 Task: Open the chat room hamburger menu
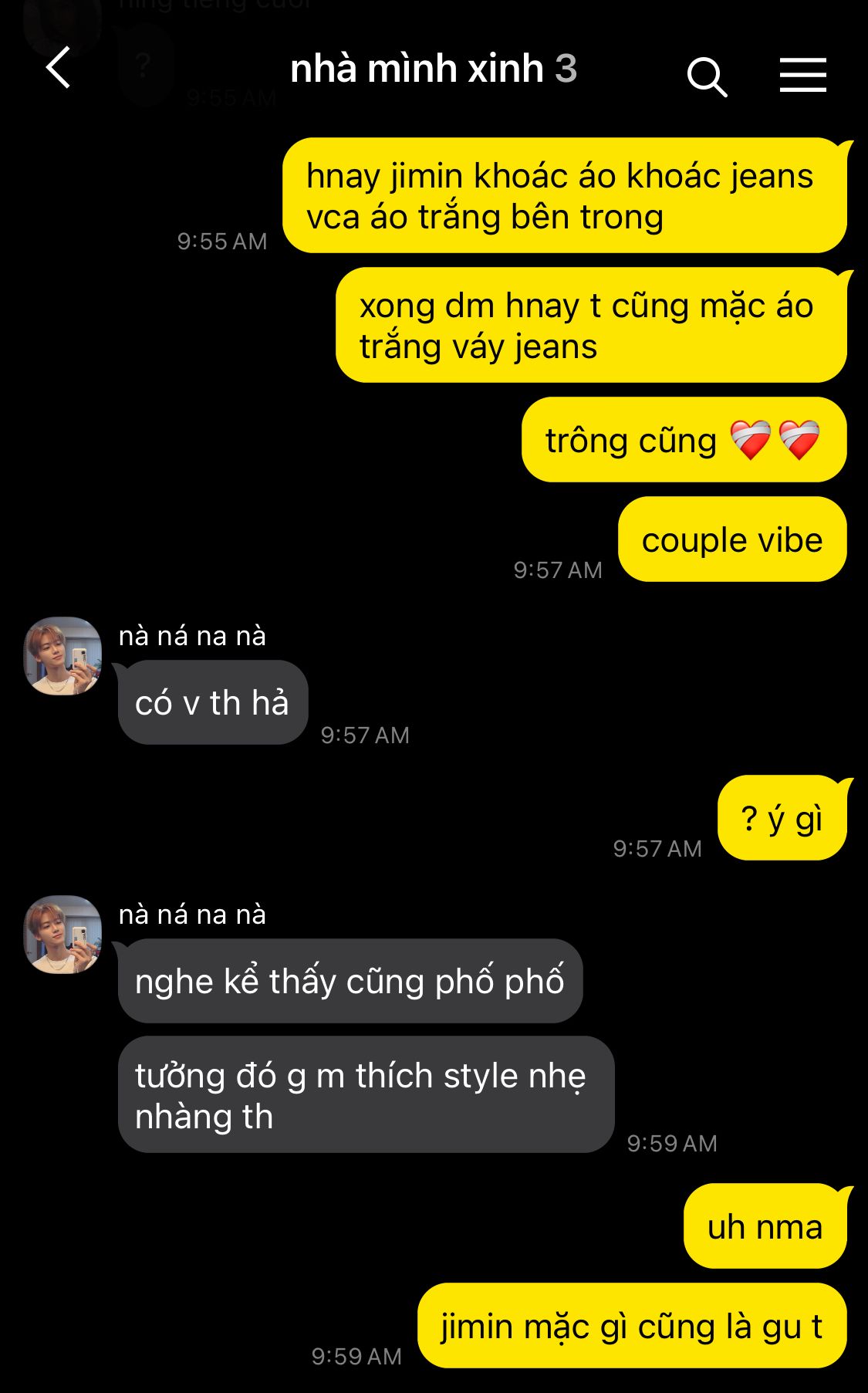802,75
